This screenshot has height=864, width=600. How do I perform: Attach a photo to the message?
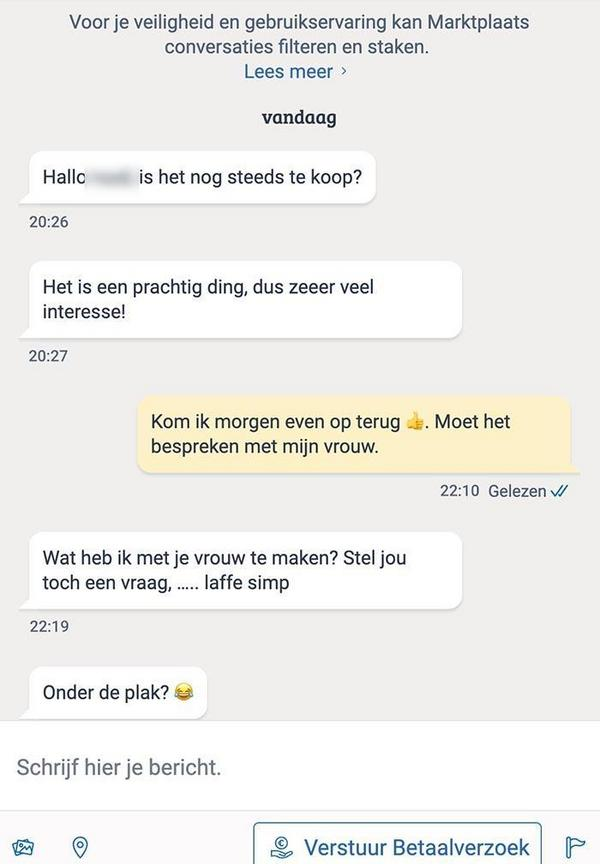coord(24,847)
